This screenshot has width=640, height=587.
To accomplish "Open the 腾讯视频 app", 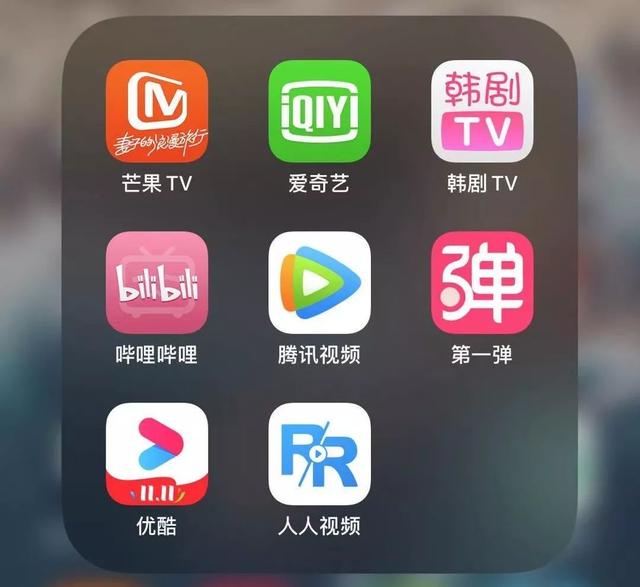I will (x=319, y=282).
